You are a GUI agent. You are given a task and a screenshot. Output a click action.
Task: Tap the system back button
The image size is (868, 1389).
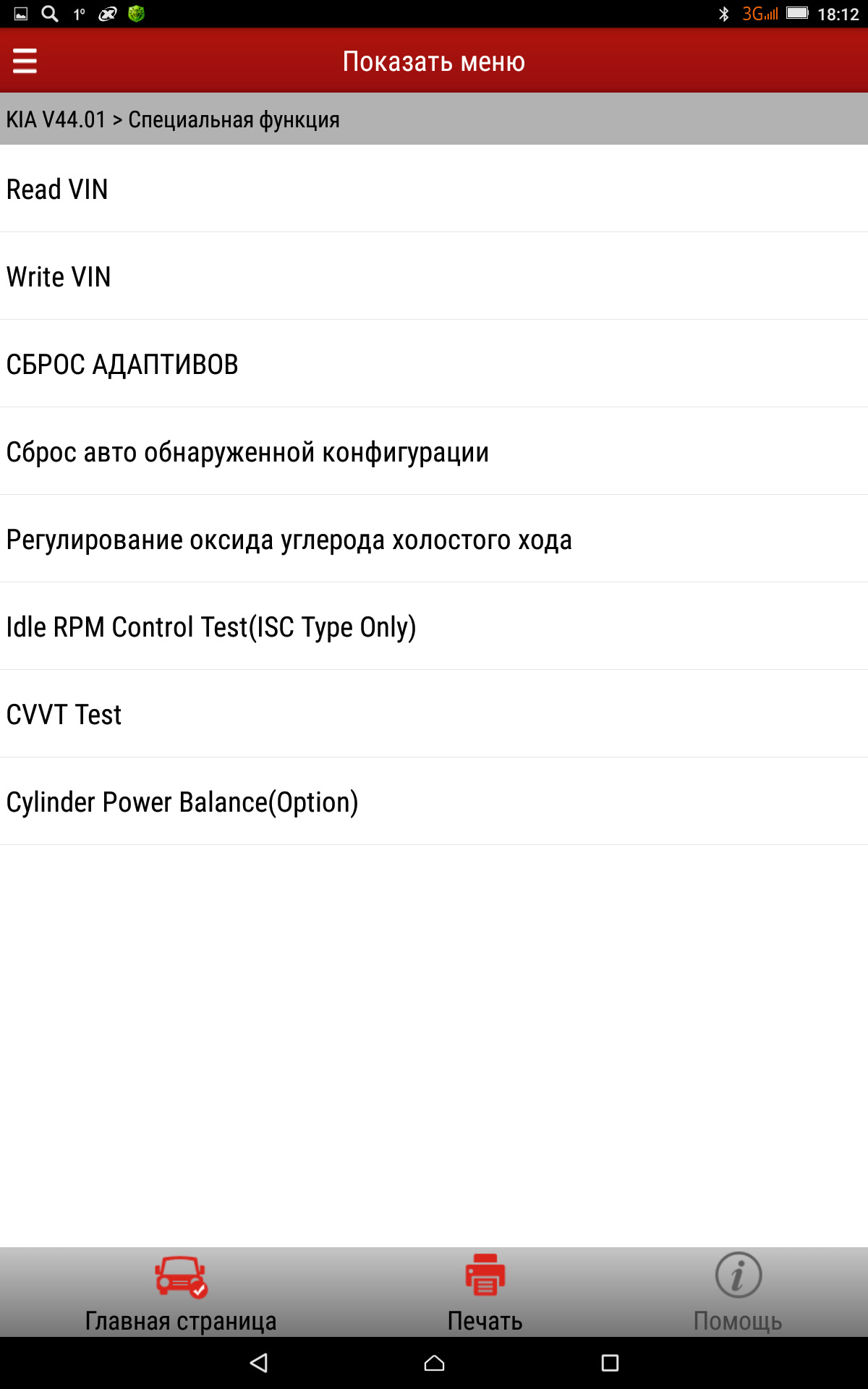click(259, 1363)
